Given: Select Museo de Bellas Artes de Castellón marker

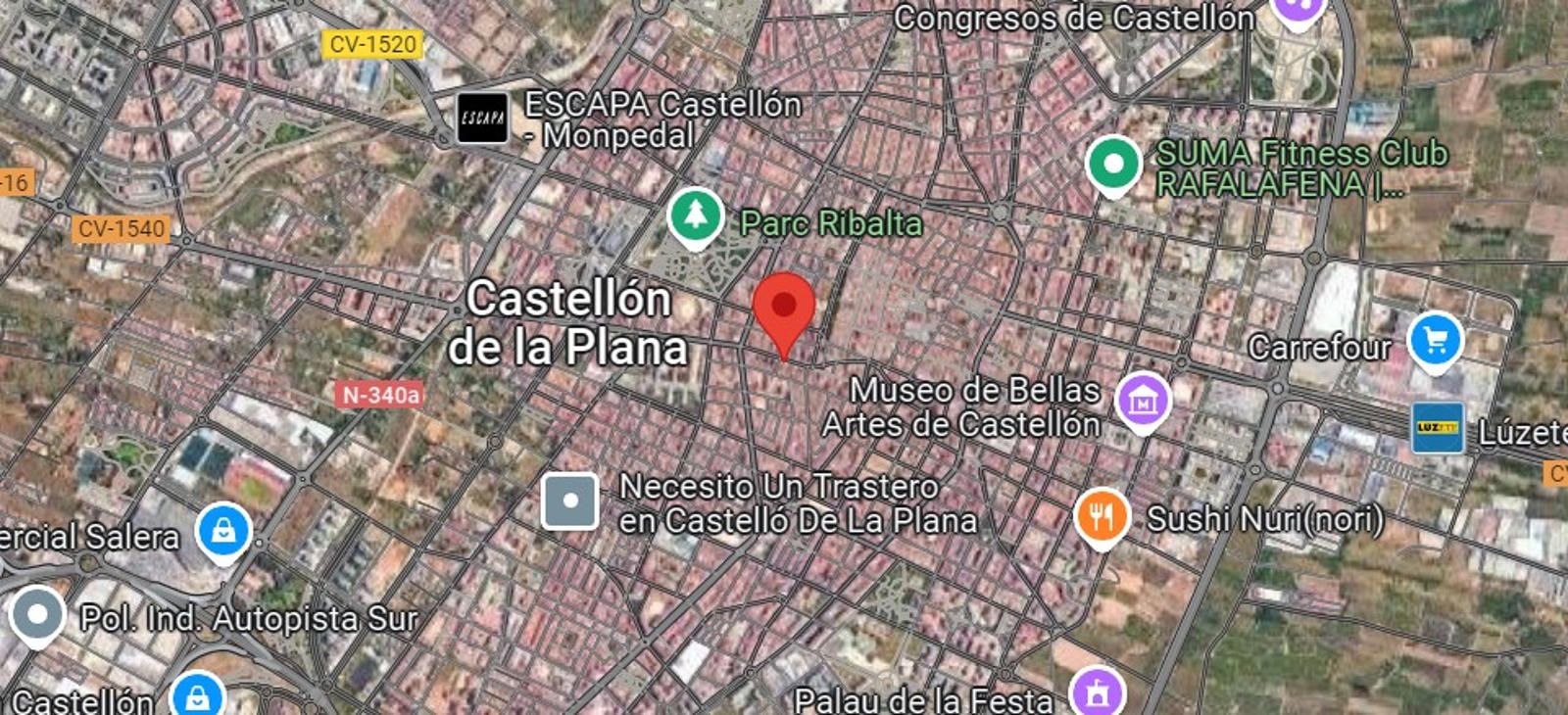Looking at the screenshot, I should pyautogui.click(x=1143, y=400).
